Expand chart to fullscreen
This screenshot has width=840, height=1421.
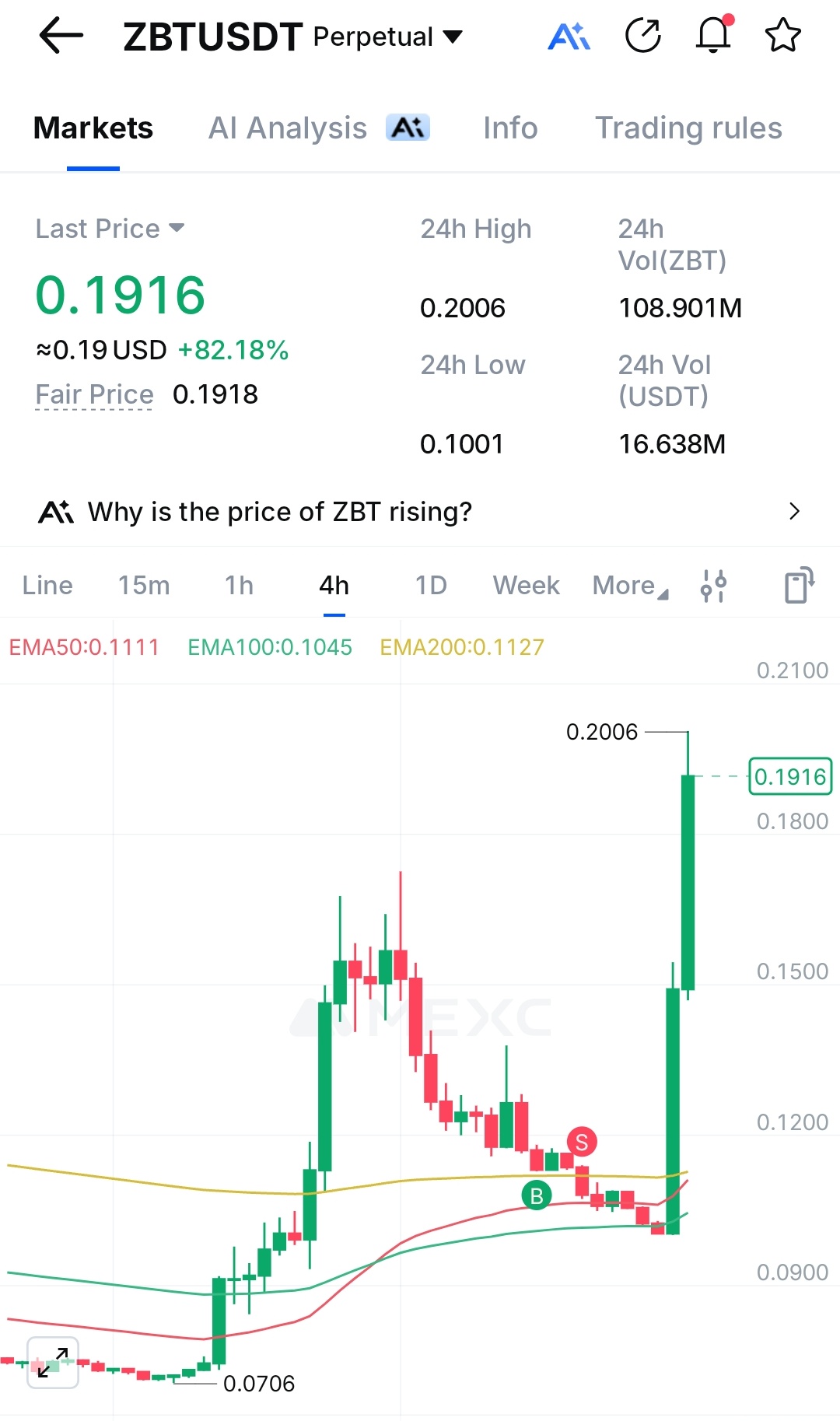coord(53,1363)
